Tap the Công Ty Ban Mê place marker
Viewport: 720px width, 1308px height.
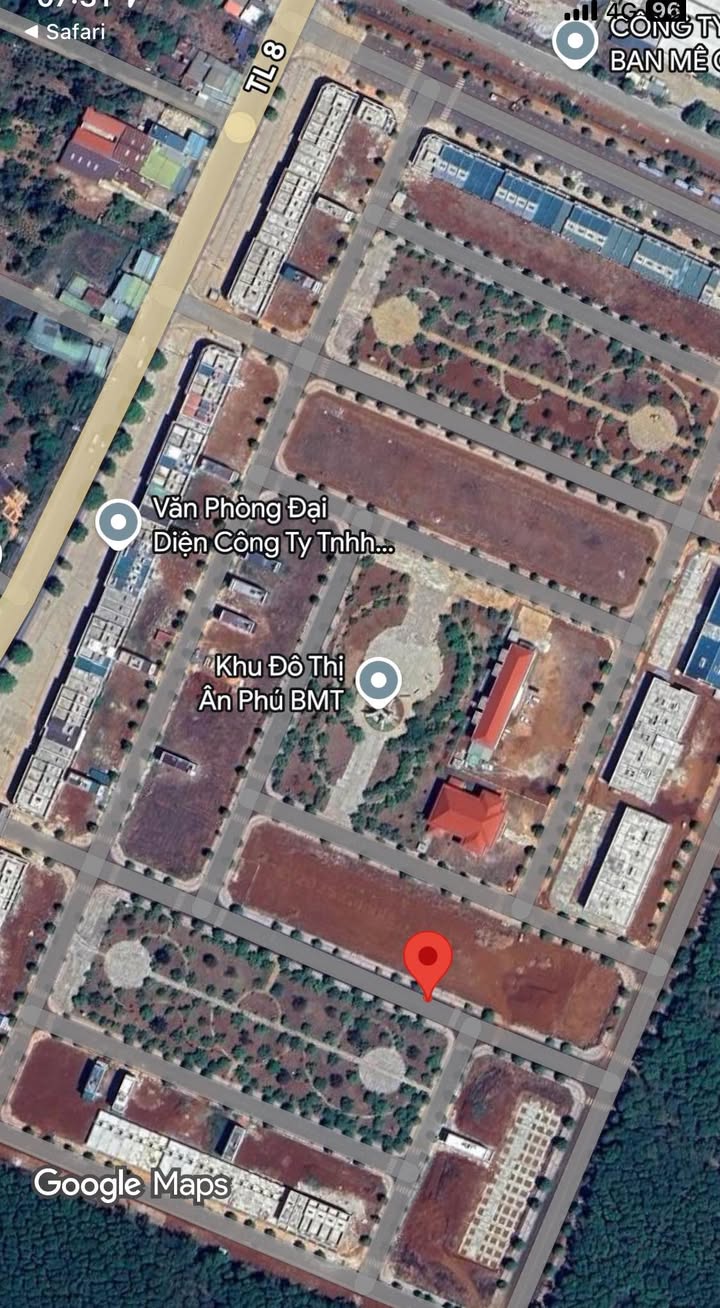[575, 42]
